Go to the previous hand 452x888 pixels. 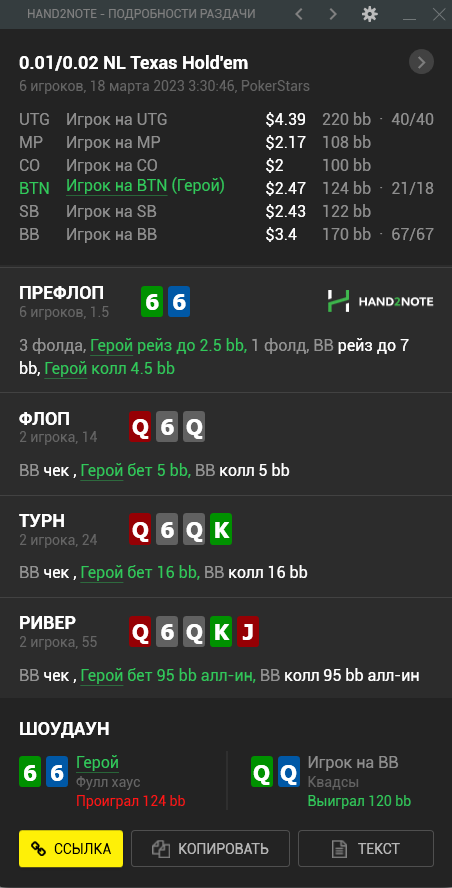(x=300, y=14)
